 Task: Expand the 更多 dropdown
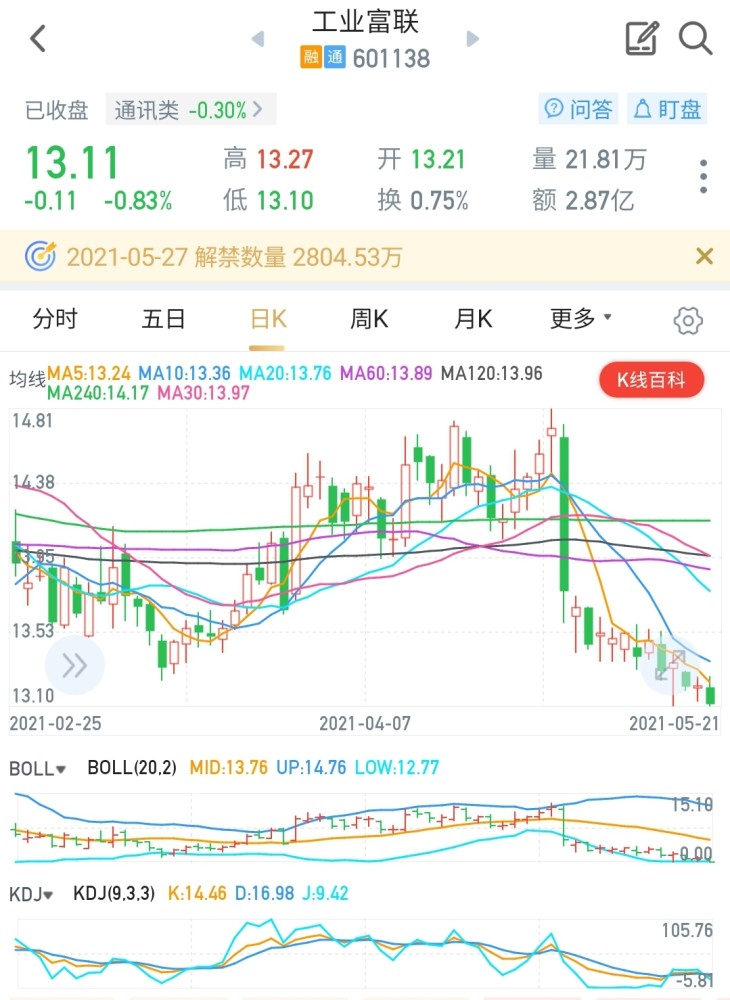point(581,319)
